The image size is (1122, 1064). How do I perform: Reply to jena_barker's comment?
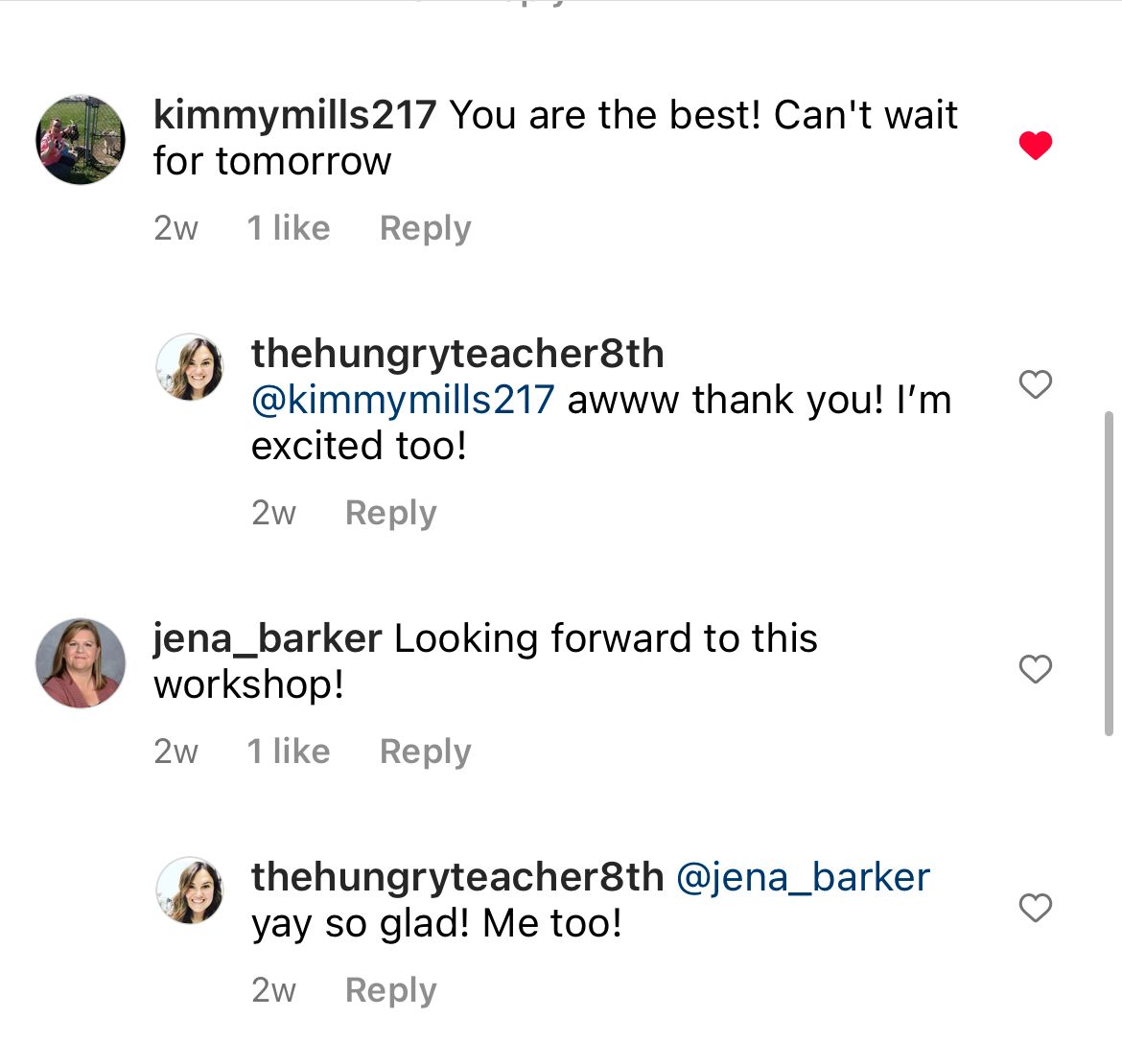(x=425, y=752)
